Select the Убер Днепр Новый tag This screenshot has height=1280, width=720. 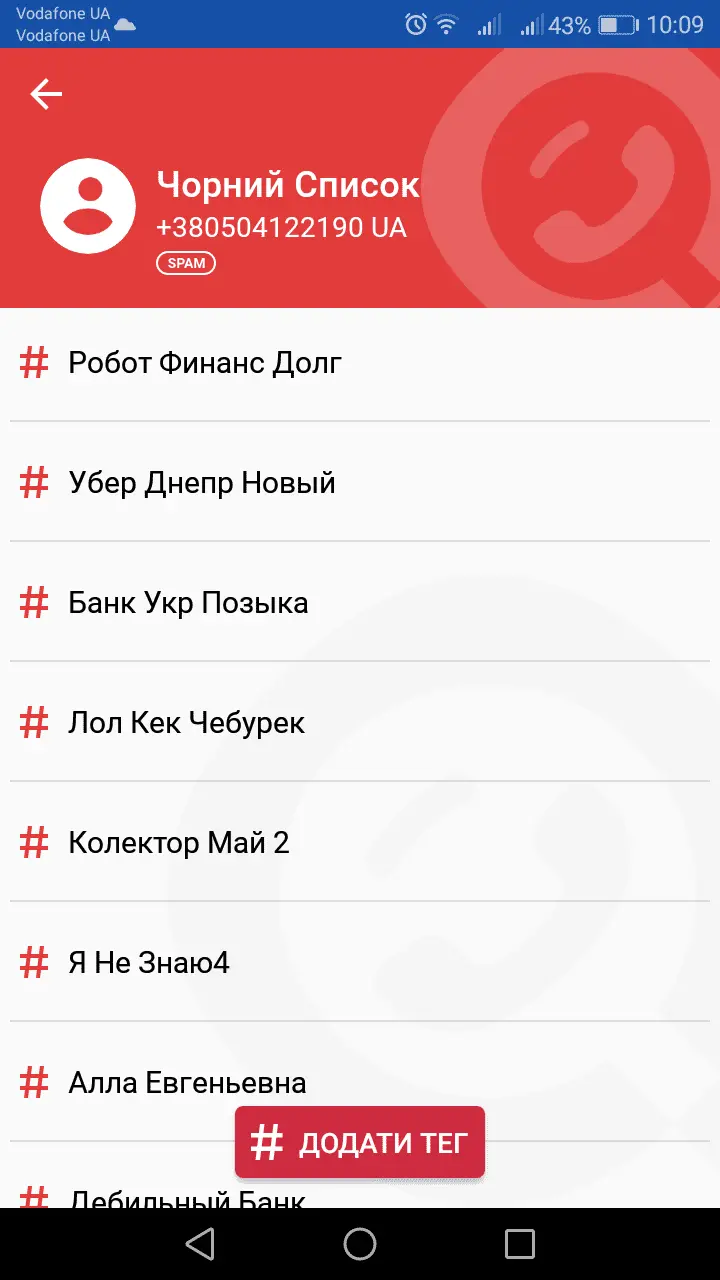pos(202,483)
